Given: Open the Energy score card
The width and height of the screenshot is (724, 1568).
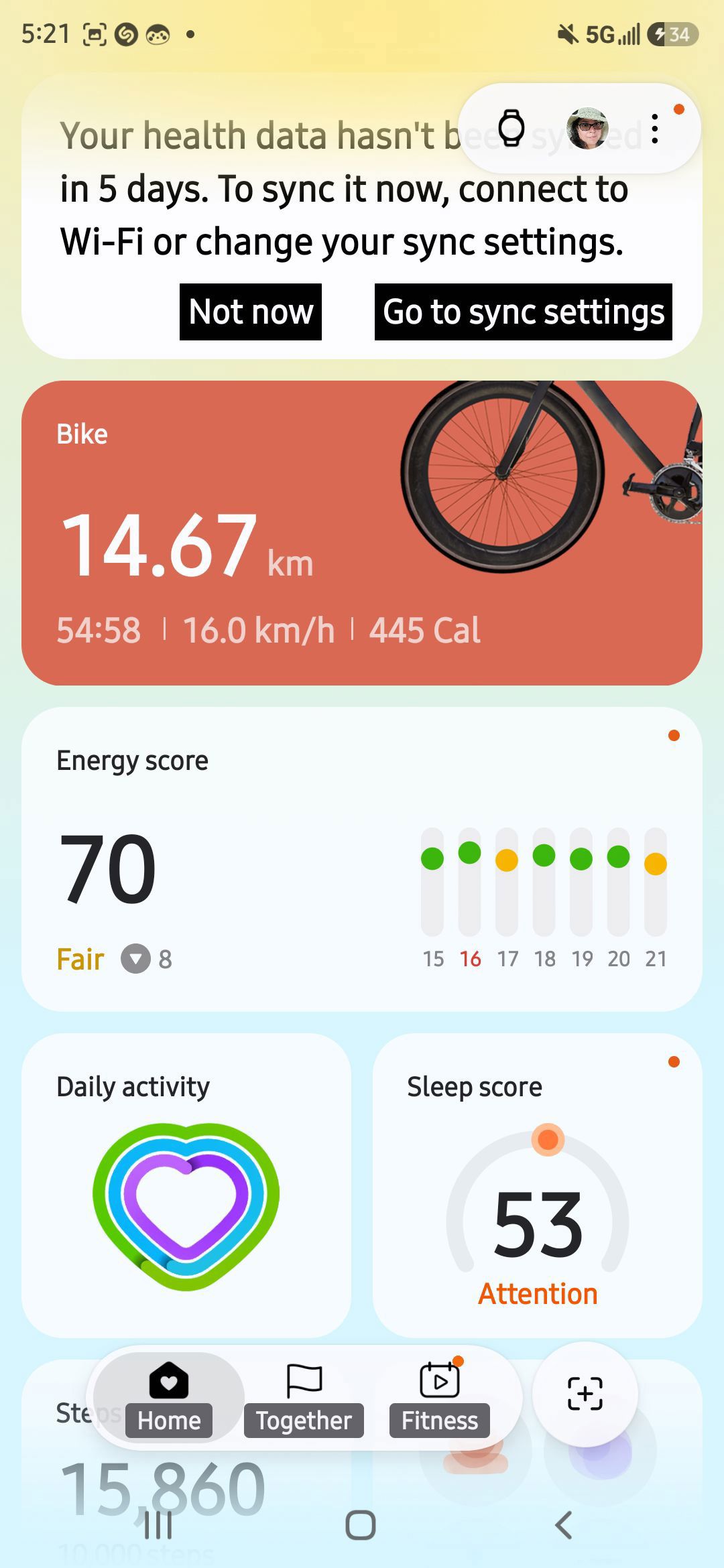Looking at the screenshot, I should (362, 859).
